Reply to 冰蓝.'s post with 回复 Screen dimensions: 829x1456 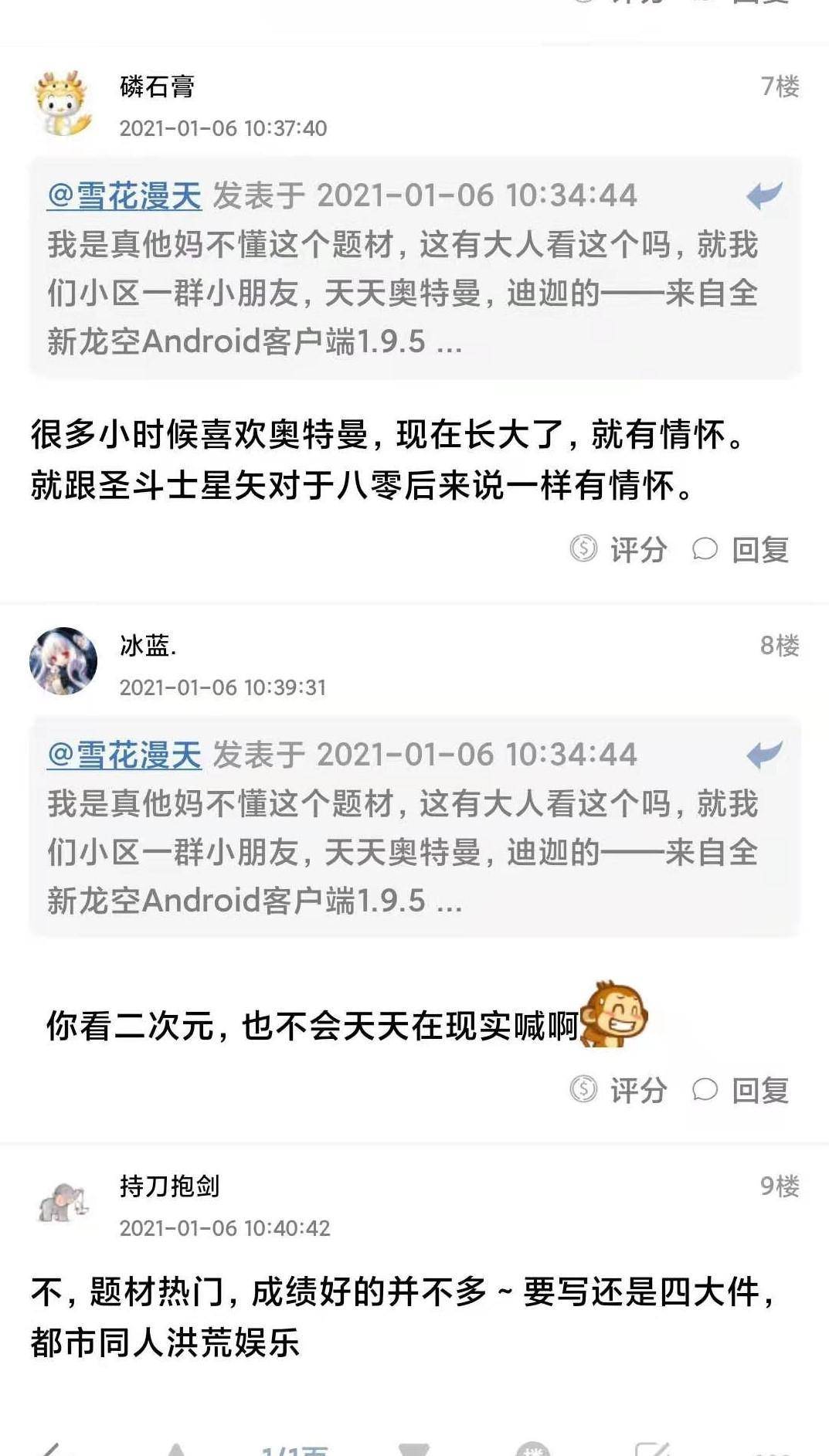pyautogui.click(x=741, y=1090)
